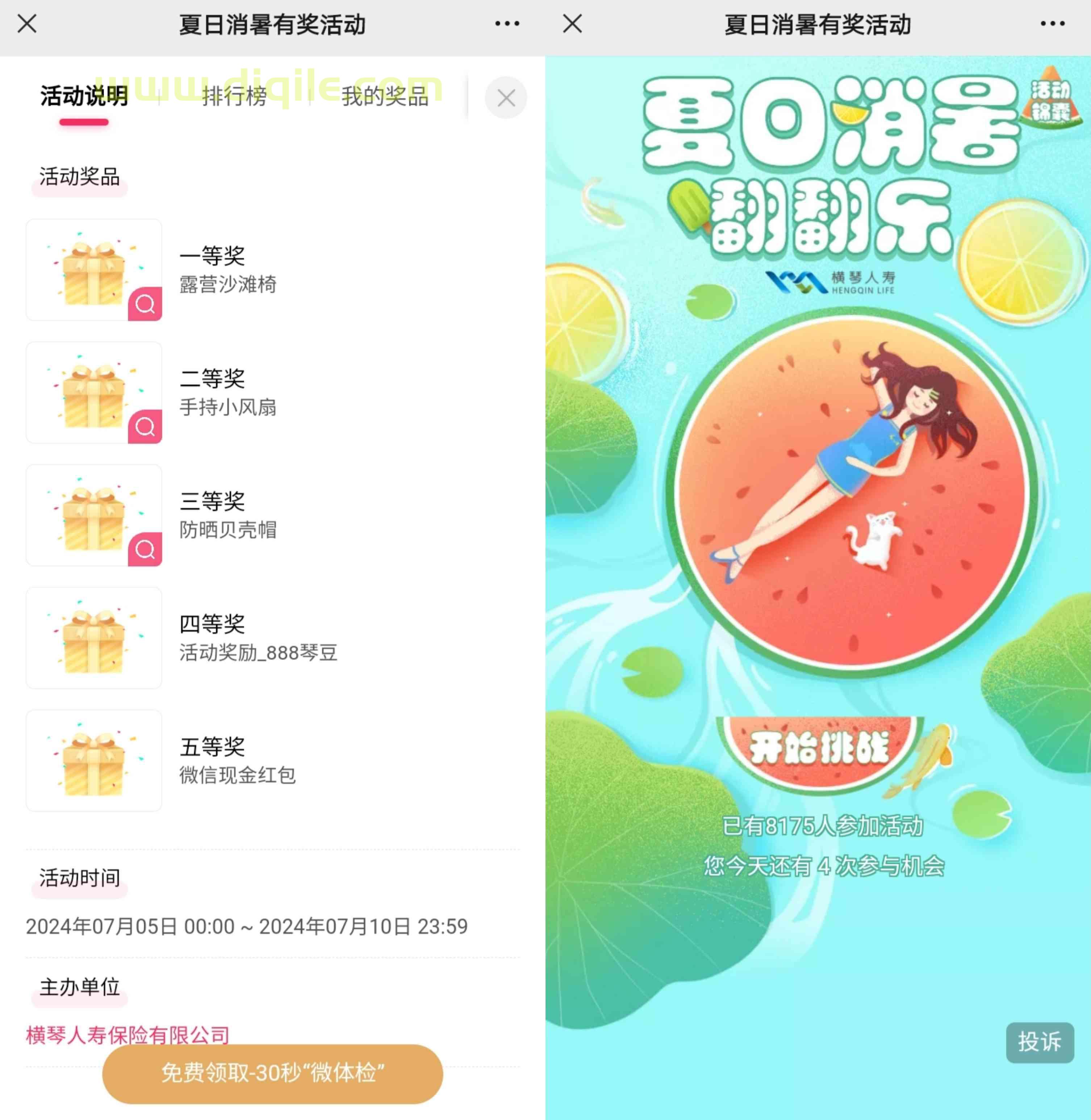View the 一等奖 露营沙滩椅 prize image
The width and height of the screenshot is (1091, 1120).
coord(145,304)
